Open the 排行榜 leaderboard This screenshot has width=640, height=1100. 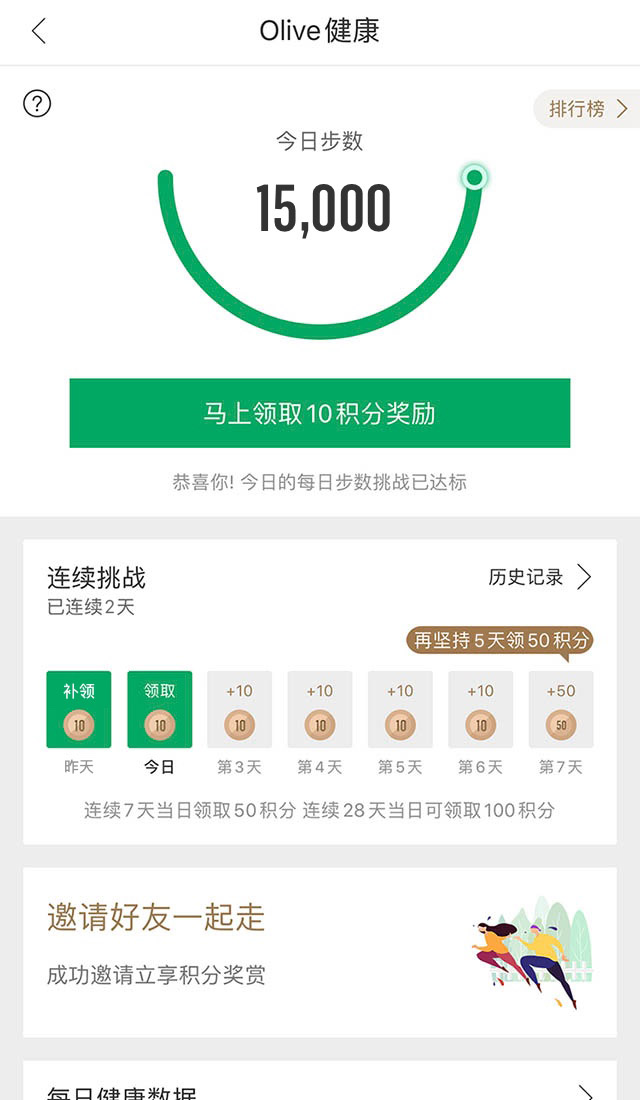point(588,109)
